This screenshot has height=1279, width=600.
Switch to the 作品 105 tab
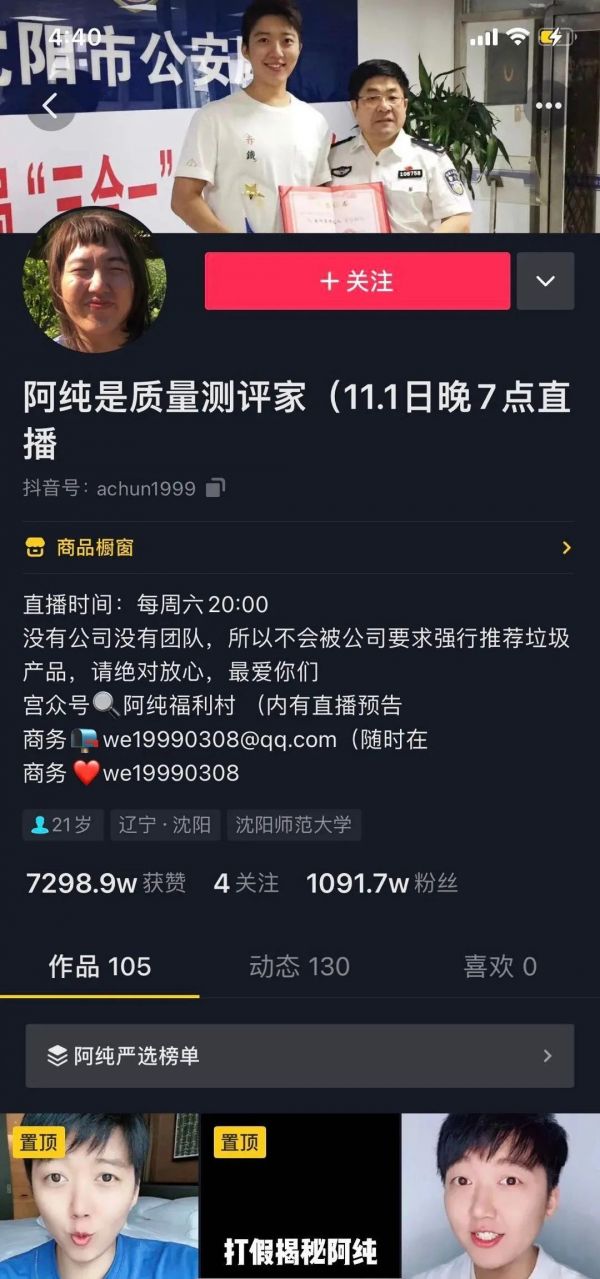pyautogui.click(x=100, y=966)
